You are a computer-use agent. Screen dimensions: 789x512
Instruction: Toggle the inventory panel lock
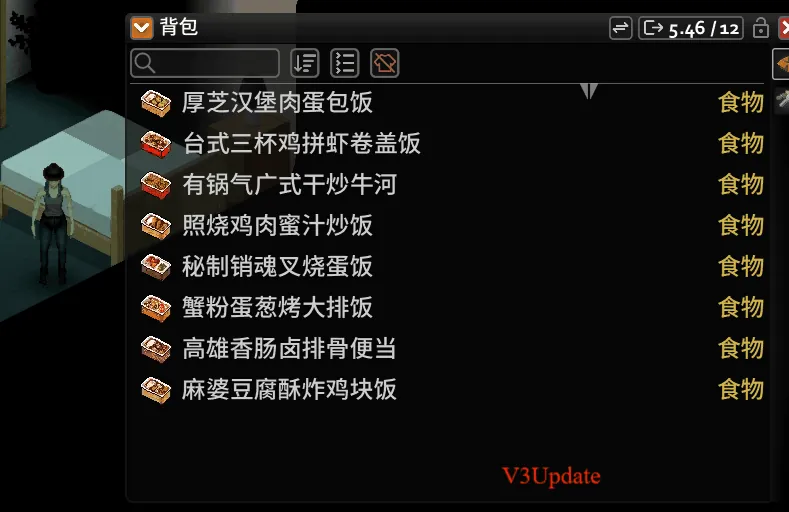coord(760,28)
